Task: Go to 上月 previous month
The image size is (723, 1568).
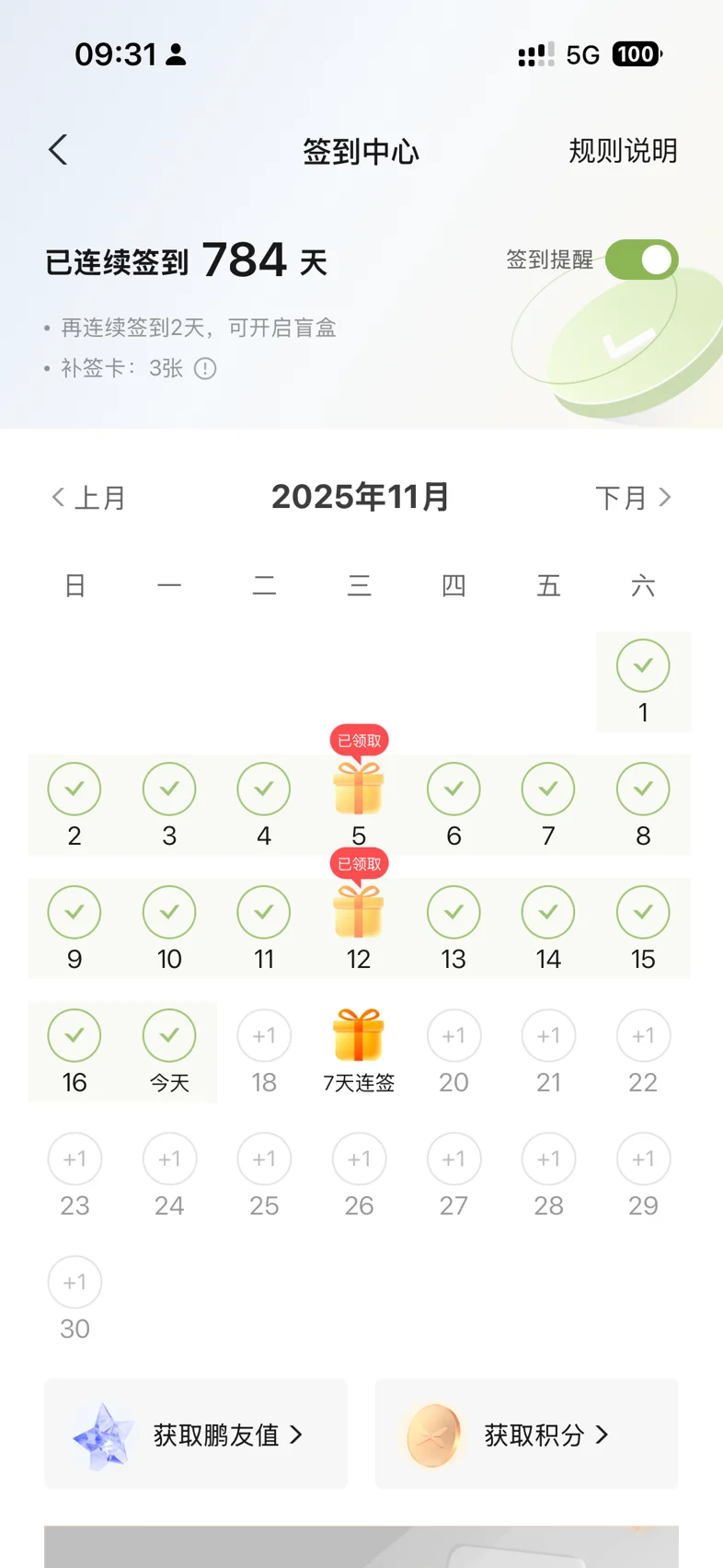Action: coord(88,498)
